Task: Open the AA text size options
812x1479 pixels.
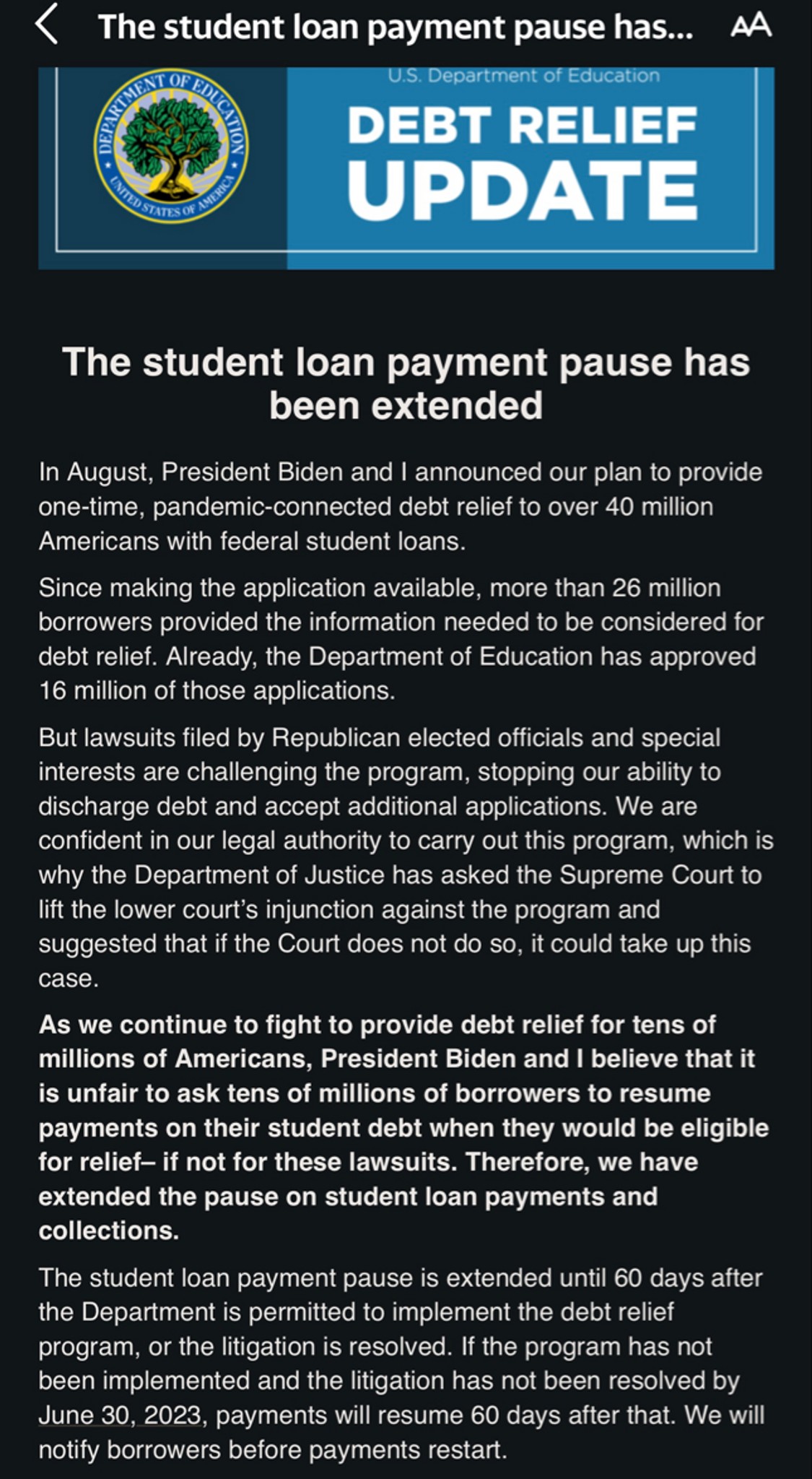Action: [751, 27]
